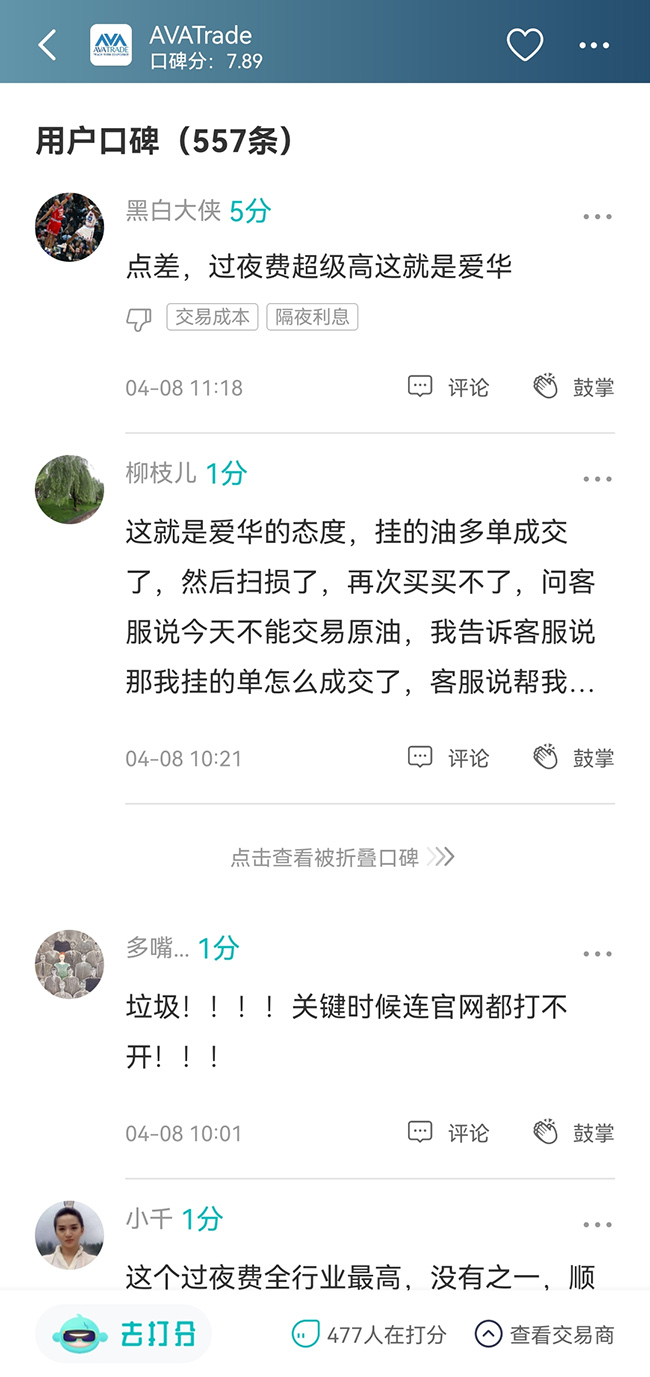Comment on 柳枝儿's review
The image size is (650, 1377).
pos(449,758)
